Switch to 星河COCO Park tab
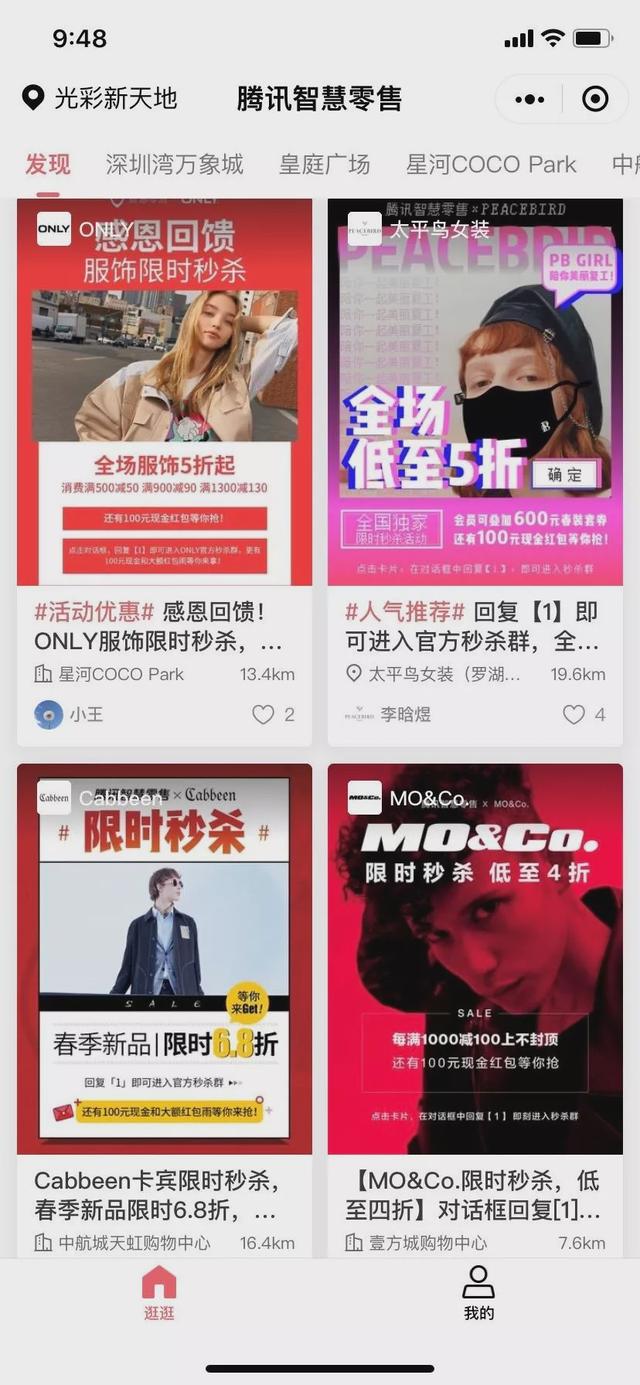The image size is (640, 1385). point(491,164)
